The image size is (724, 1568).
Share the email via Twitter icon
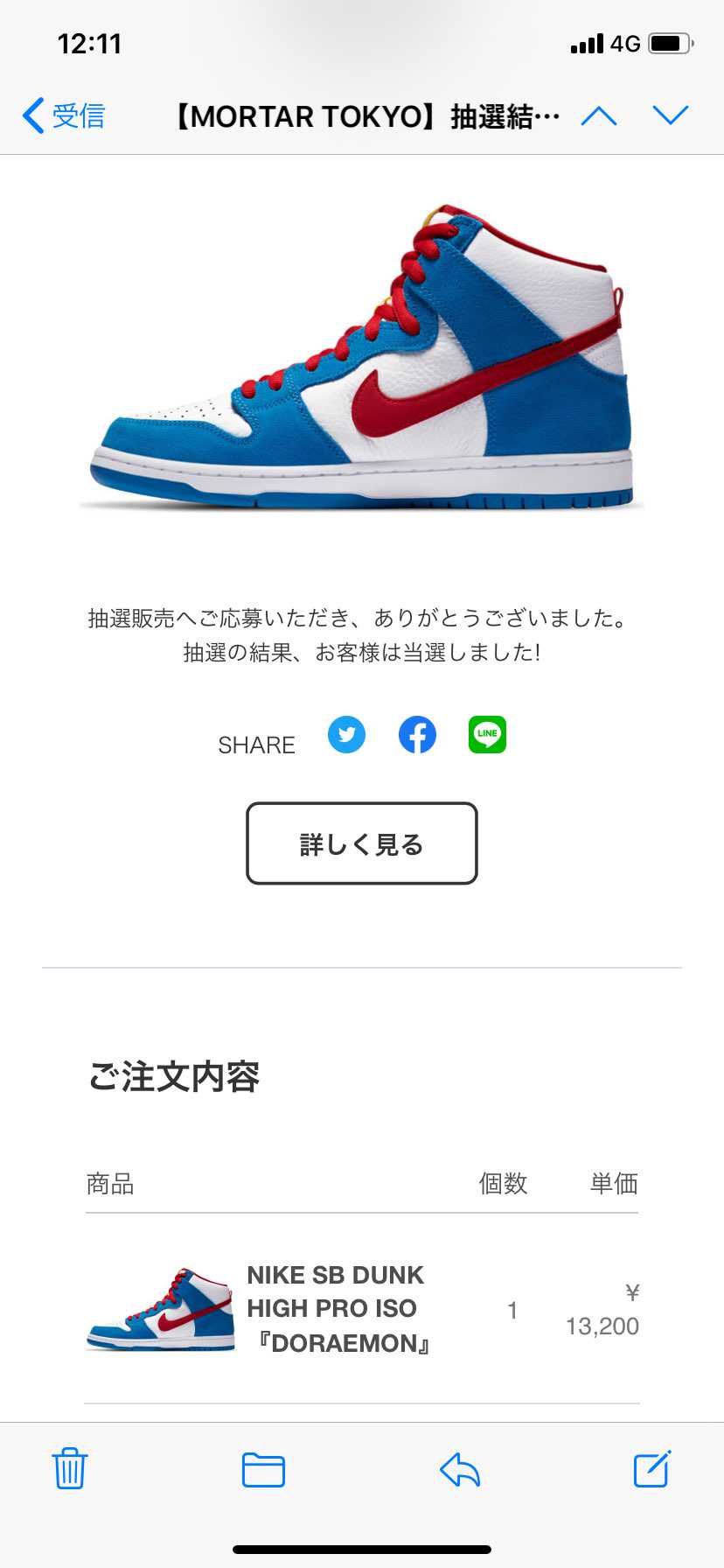(x=347, y=734)
